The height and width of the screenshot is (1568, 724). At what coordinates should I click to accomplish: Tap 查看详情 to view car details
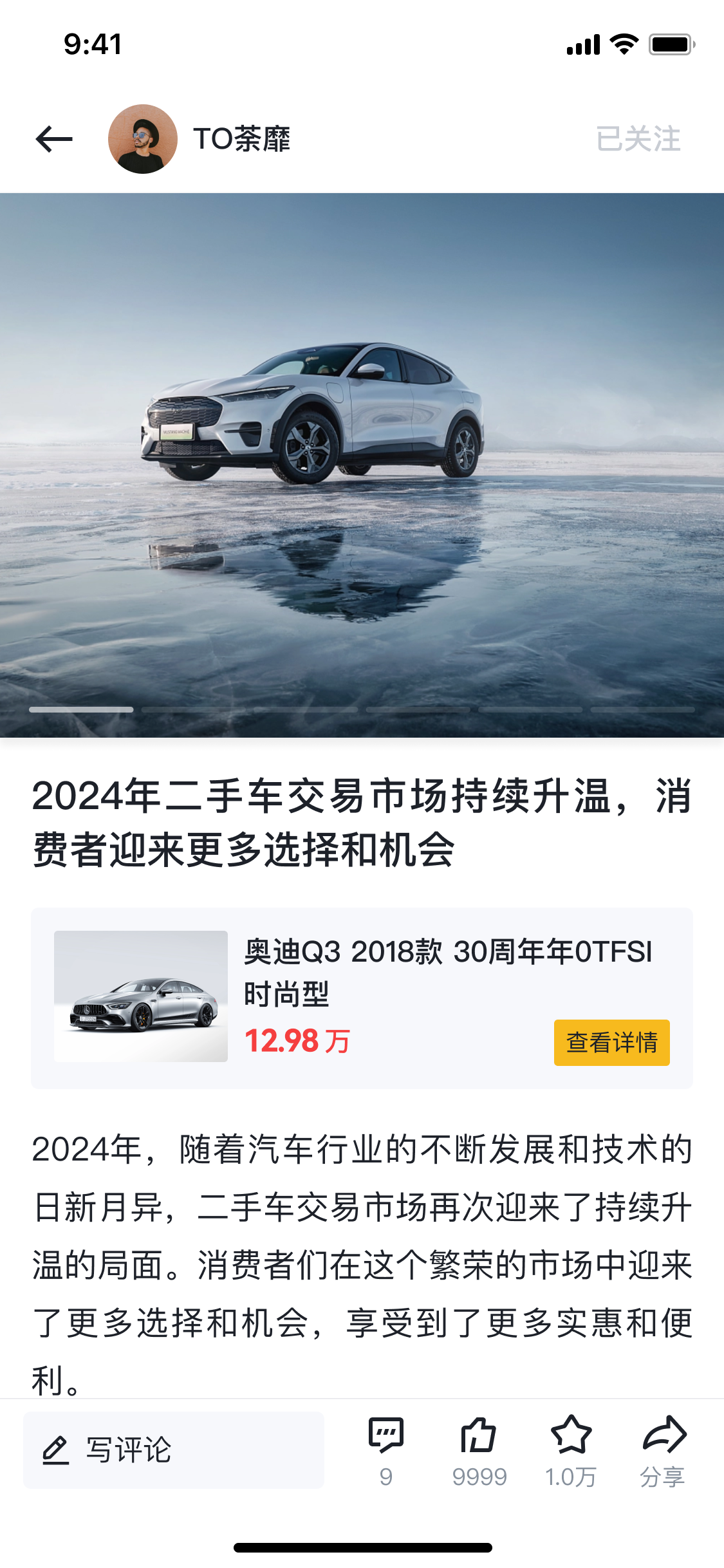[611, 1042]
